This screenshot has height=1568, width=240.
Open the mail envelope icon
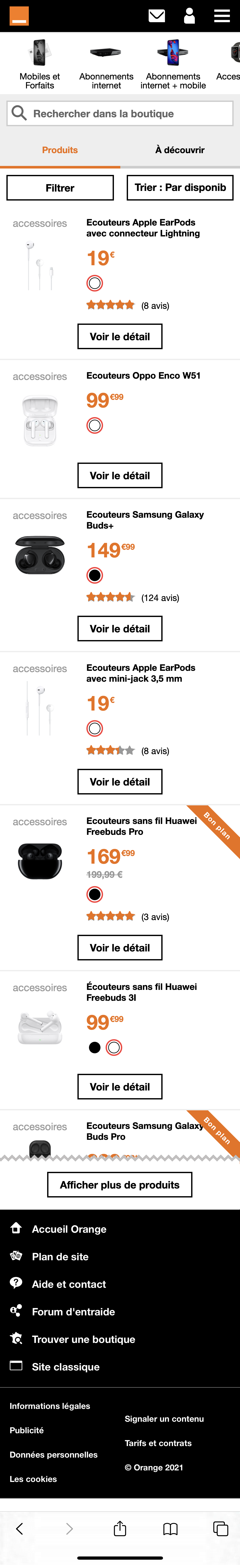click(157, 16)
